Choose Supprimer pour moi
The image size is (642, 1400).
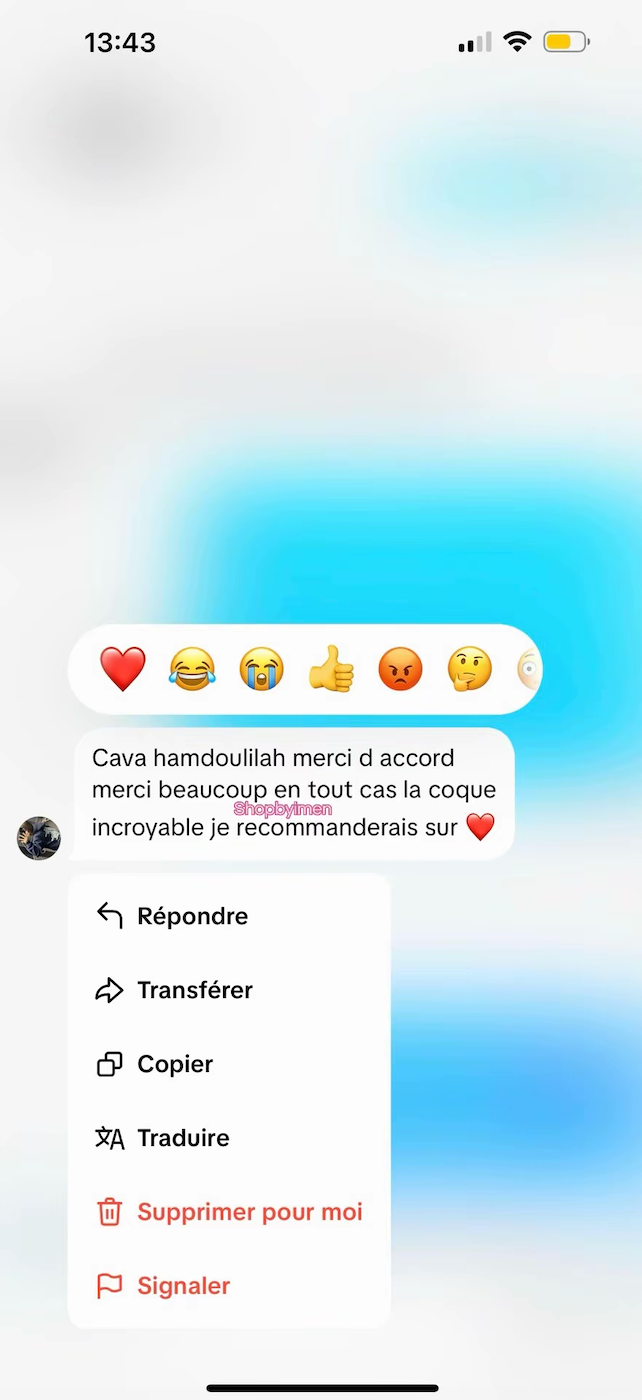click(x=249, y=1212)
